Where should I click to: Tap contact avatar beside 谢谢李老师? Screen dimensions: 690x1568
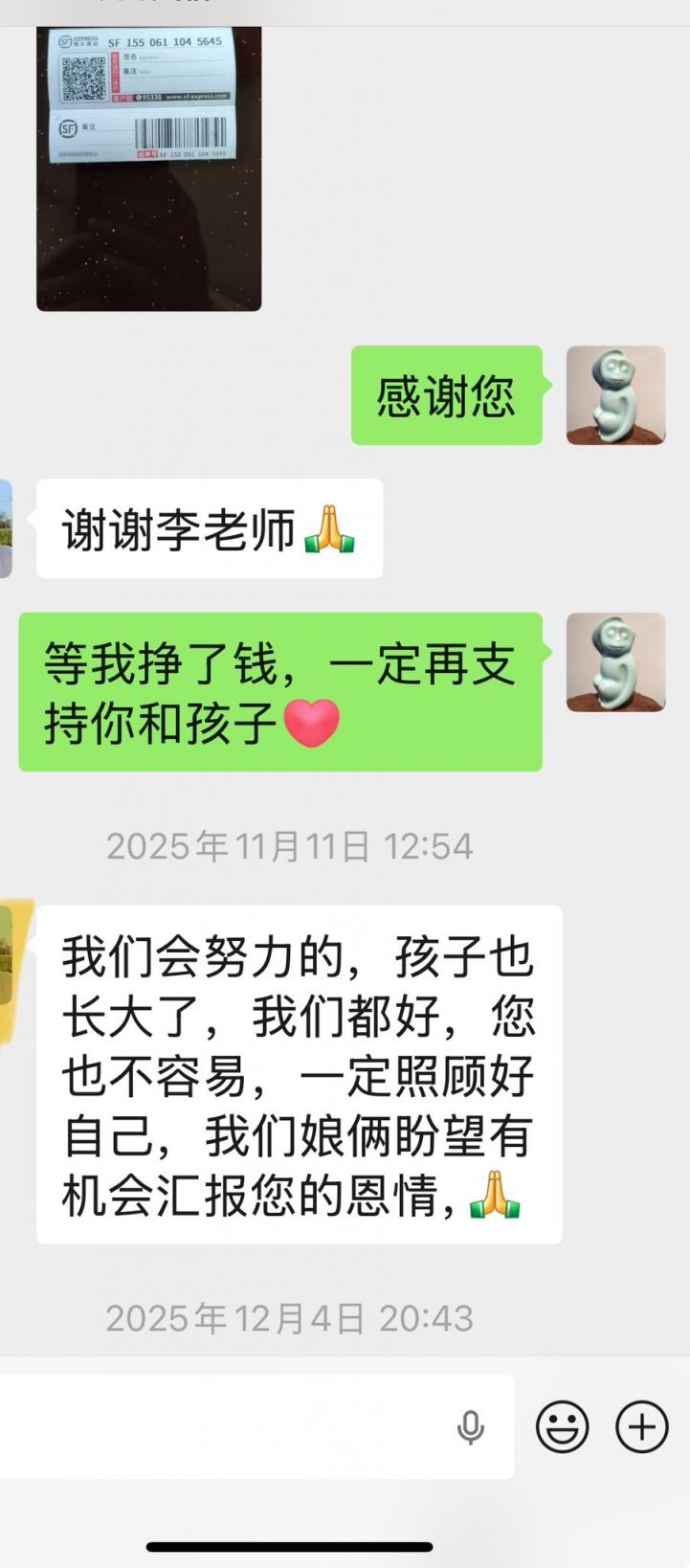tap(6, 528)
